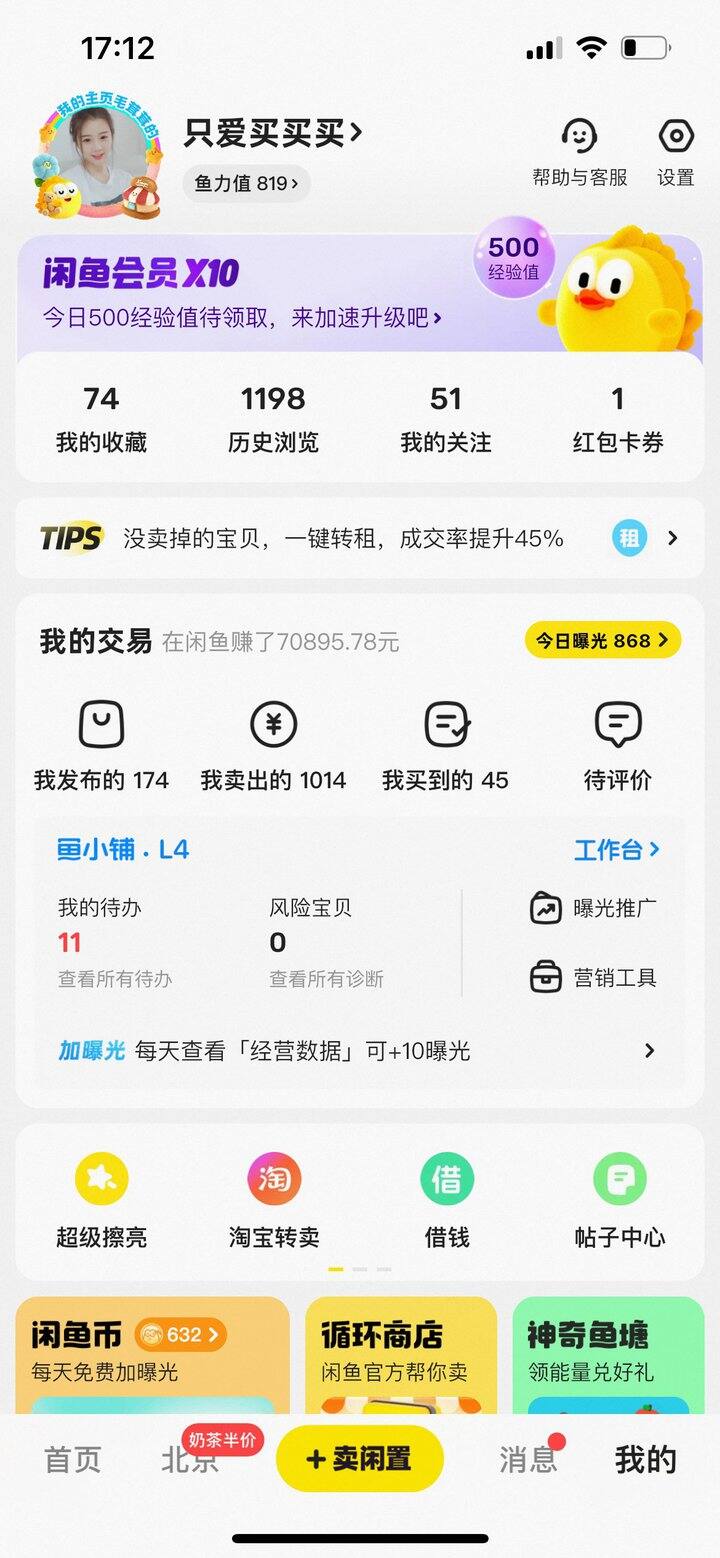Open 设置 settings

[x=675, y=152]
